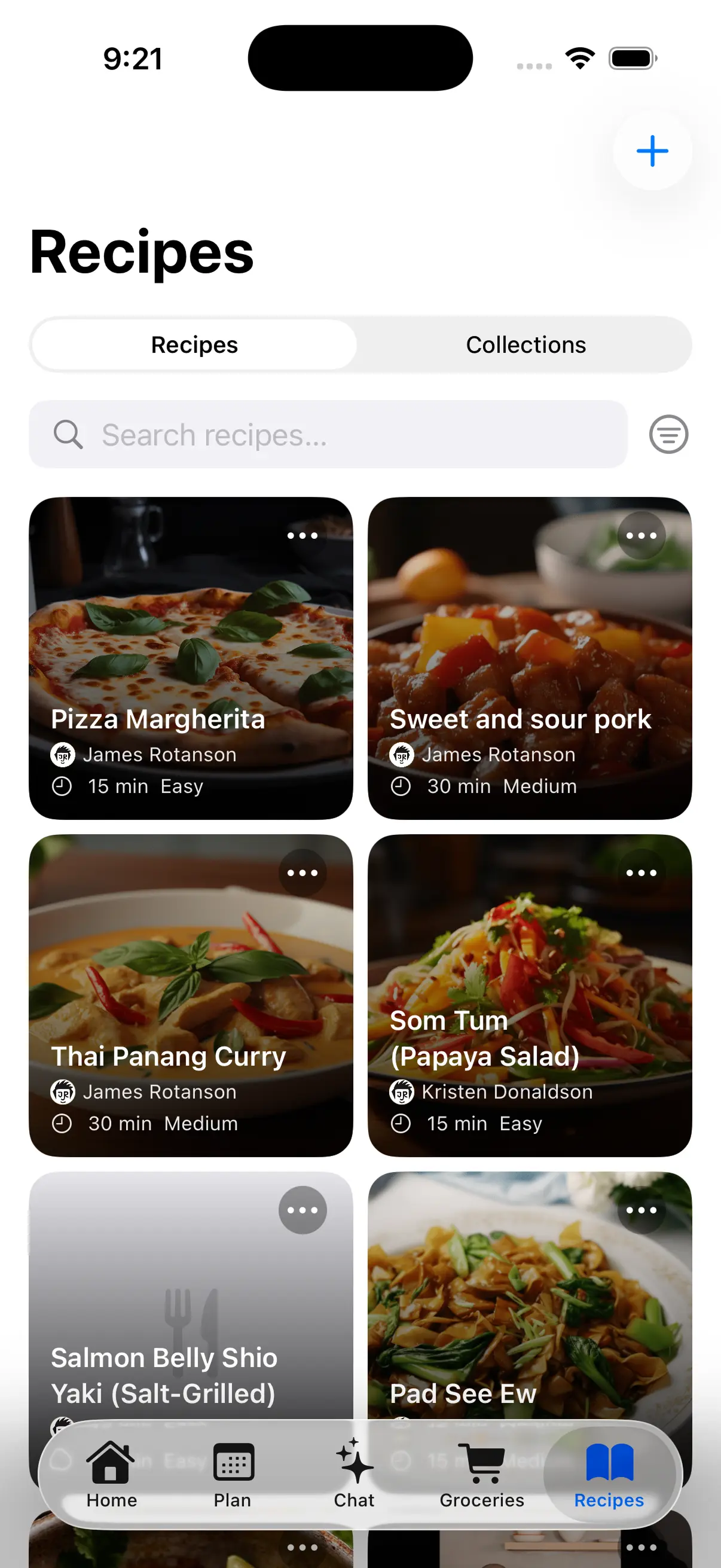721x1568 pixels.
Task: Click the magnifying glass search icon
Action: [68, 434]
